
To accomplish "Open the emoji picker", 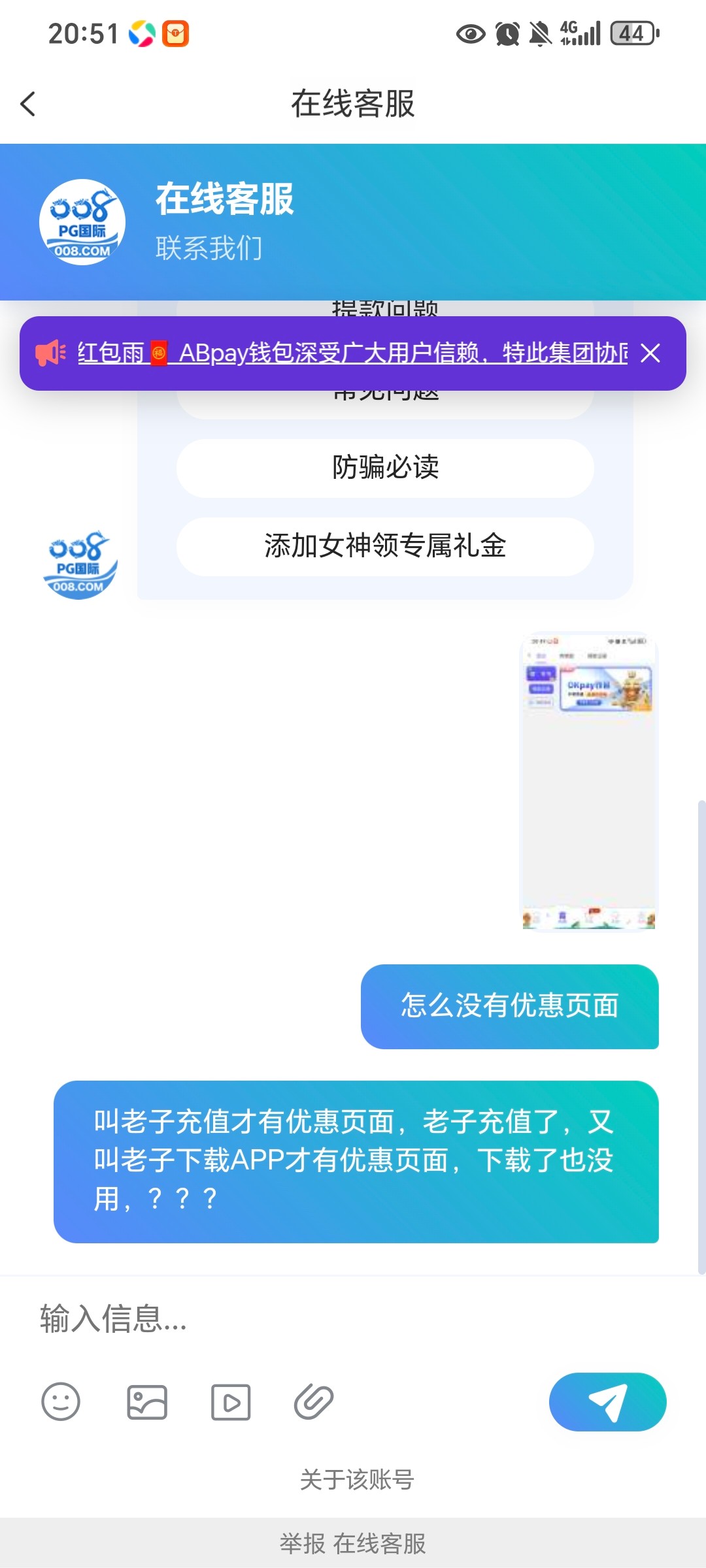I will (61, 1402).
